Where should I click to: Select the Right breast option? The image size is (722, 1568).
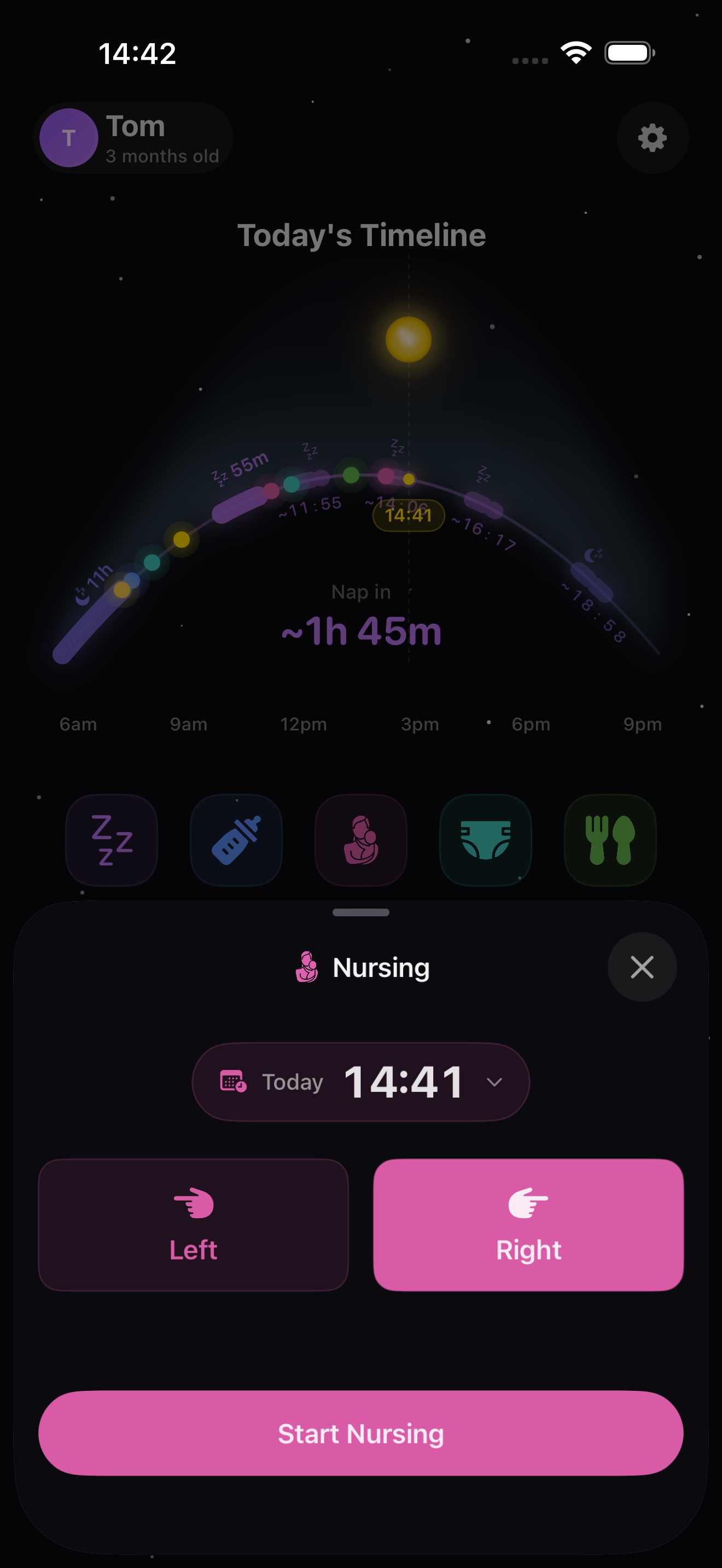pyautogui.click(x=528, y=1225)
